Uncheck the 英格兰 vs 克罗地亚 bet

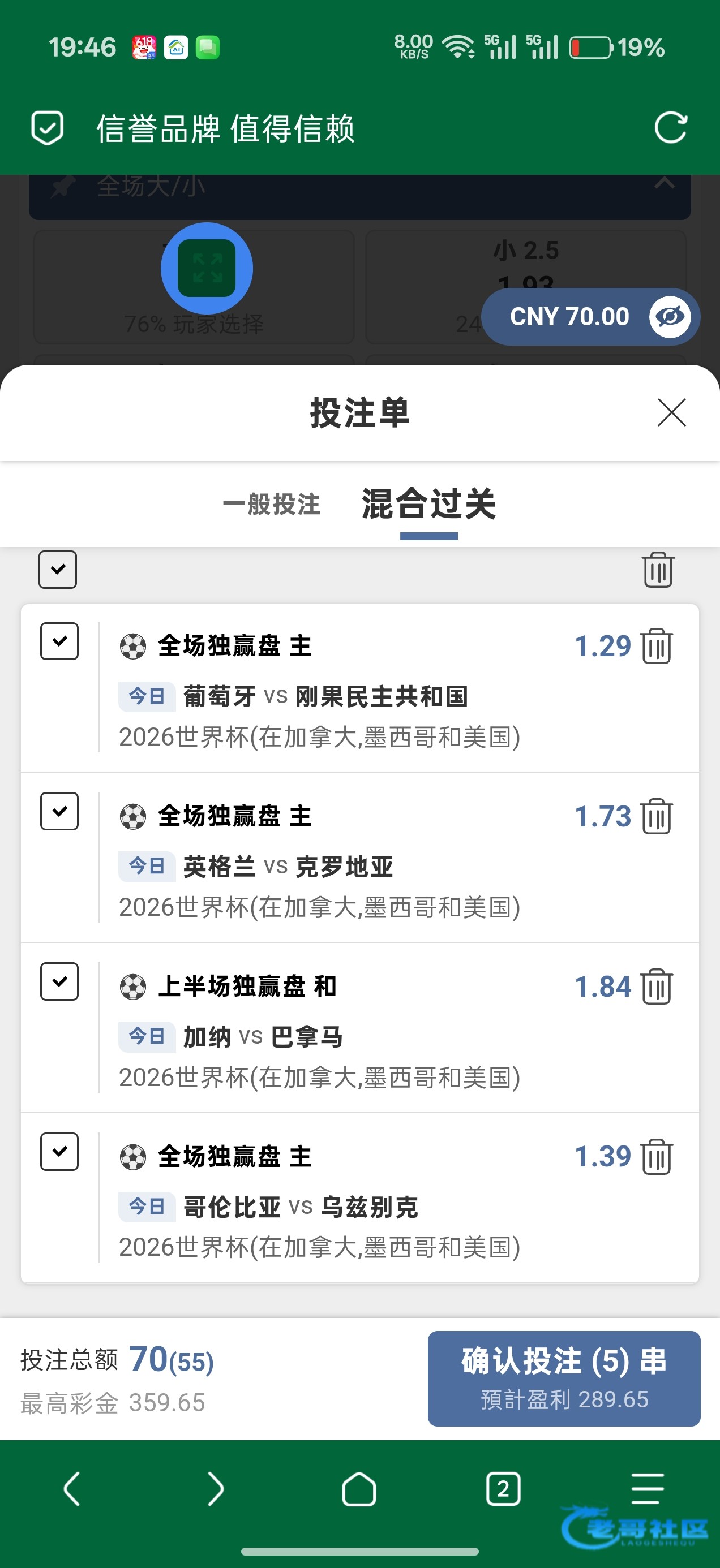tap(59, 811)
